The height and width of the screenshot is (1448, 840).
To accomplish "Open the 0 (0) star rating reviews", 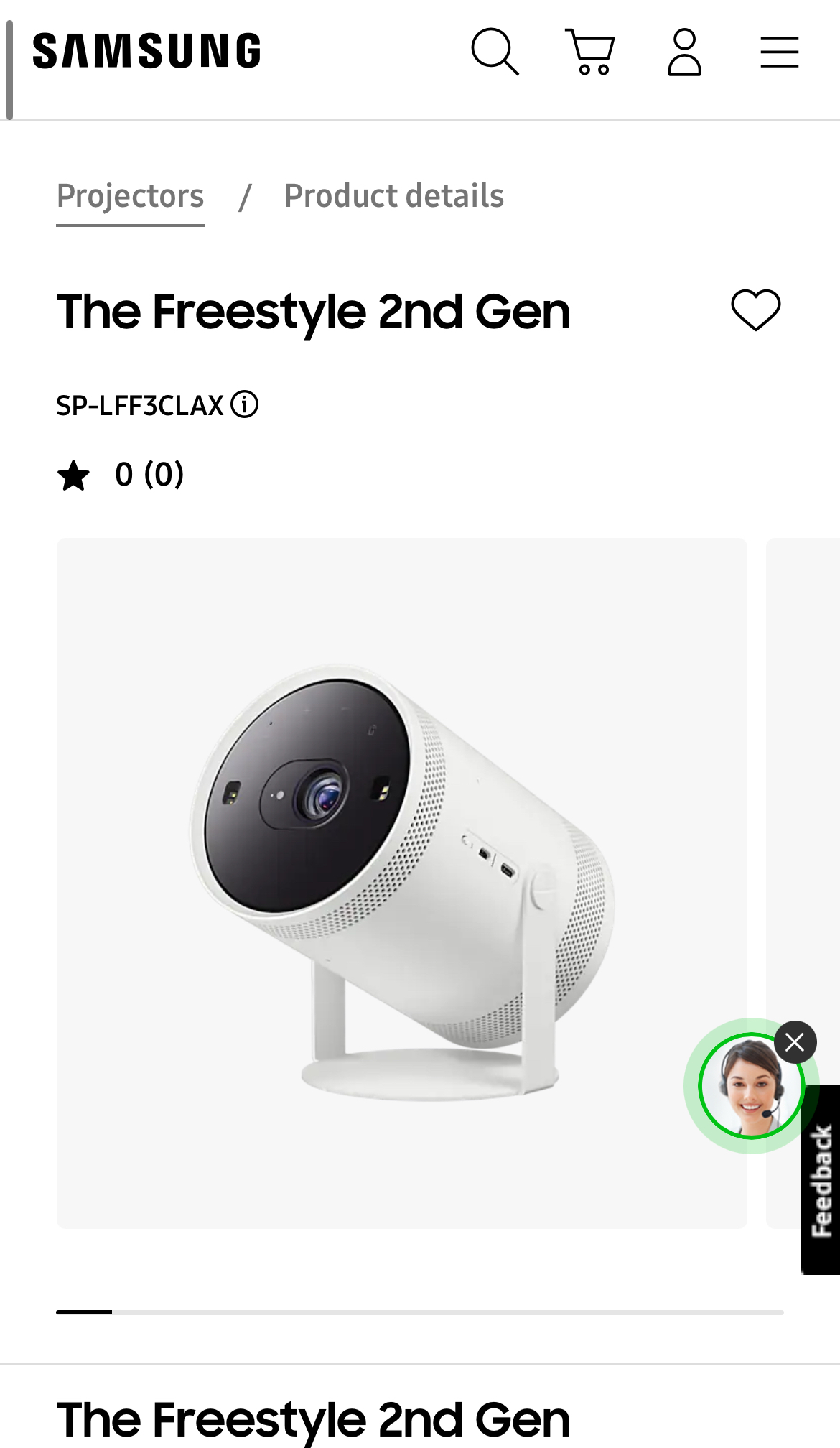I will 121,475.
